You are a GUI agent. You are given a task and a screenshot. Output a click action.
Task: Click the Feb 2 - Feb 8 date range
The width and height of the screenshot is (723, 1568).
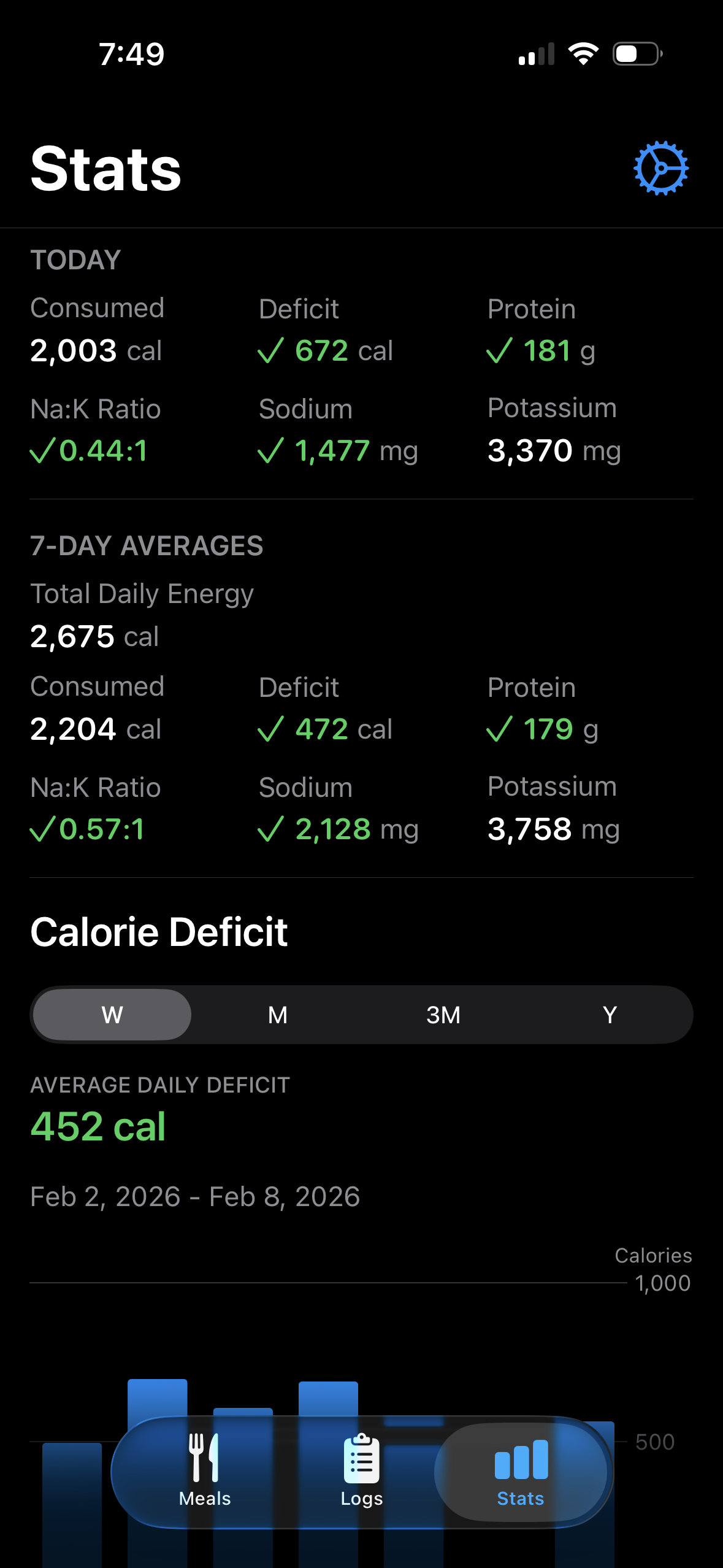195,1196
